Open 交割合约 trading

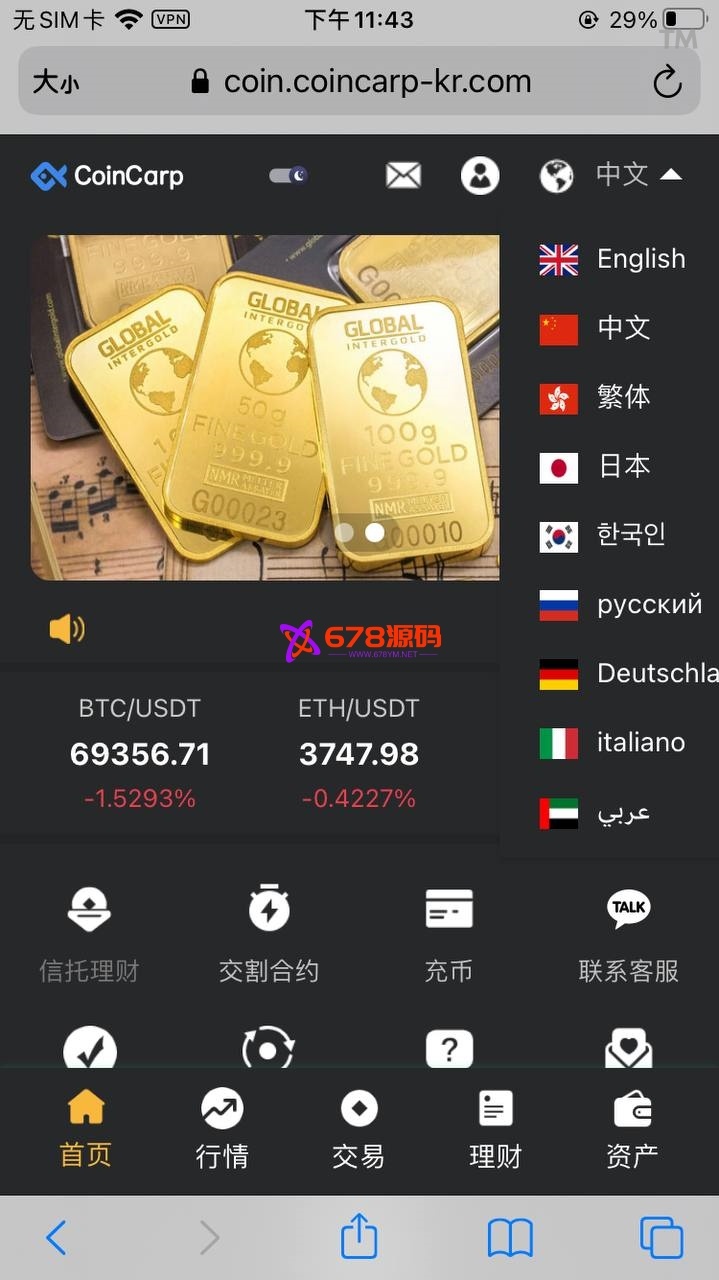pyautogui.click(x=268, y=932)
